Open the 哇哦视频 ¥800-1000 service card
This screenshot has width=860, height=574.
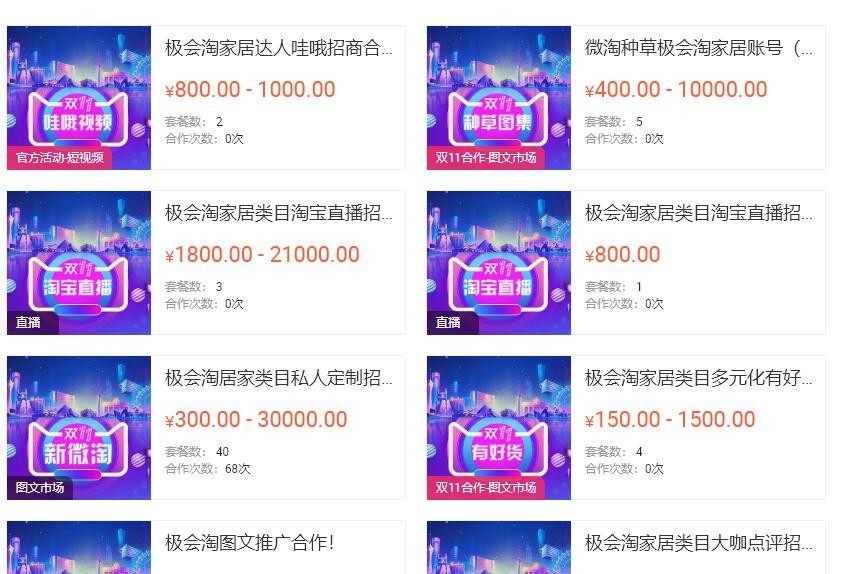pos(278,47)
